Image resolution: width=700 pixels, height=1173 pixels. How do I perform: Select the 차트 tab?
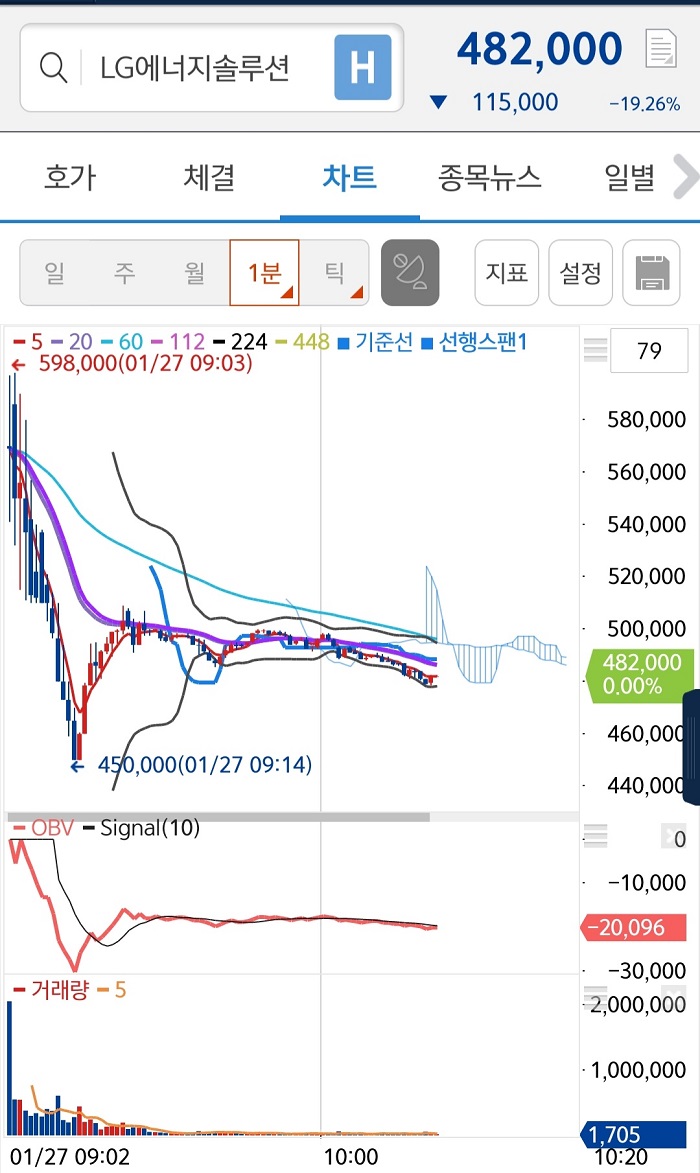tap(349, 178)
